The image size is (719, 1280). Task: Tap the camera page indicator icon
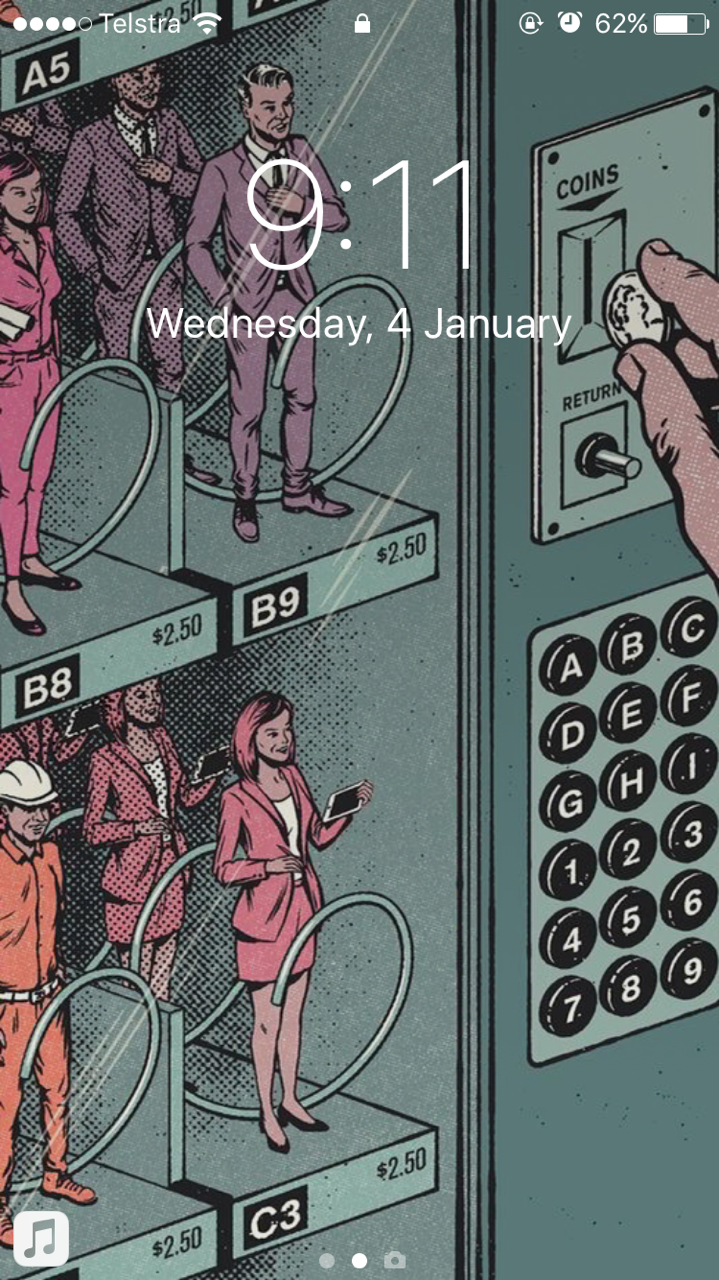pos(395,1260)
